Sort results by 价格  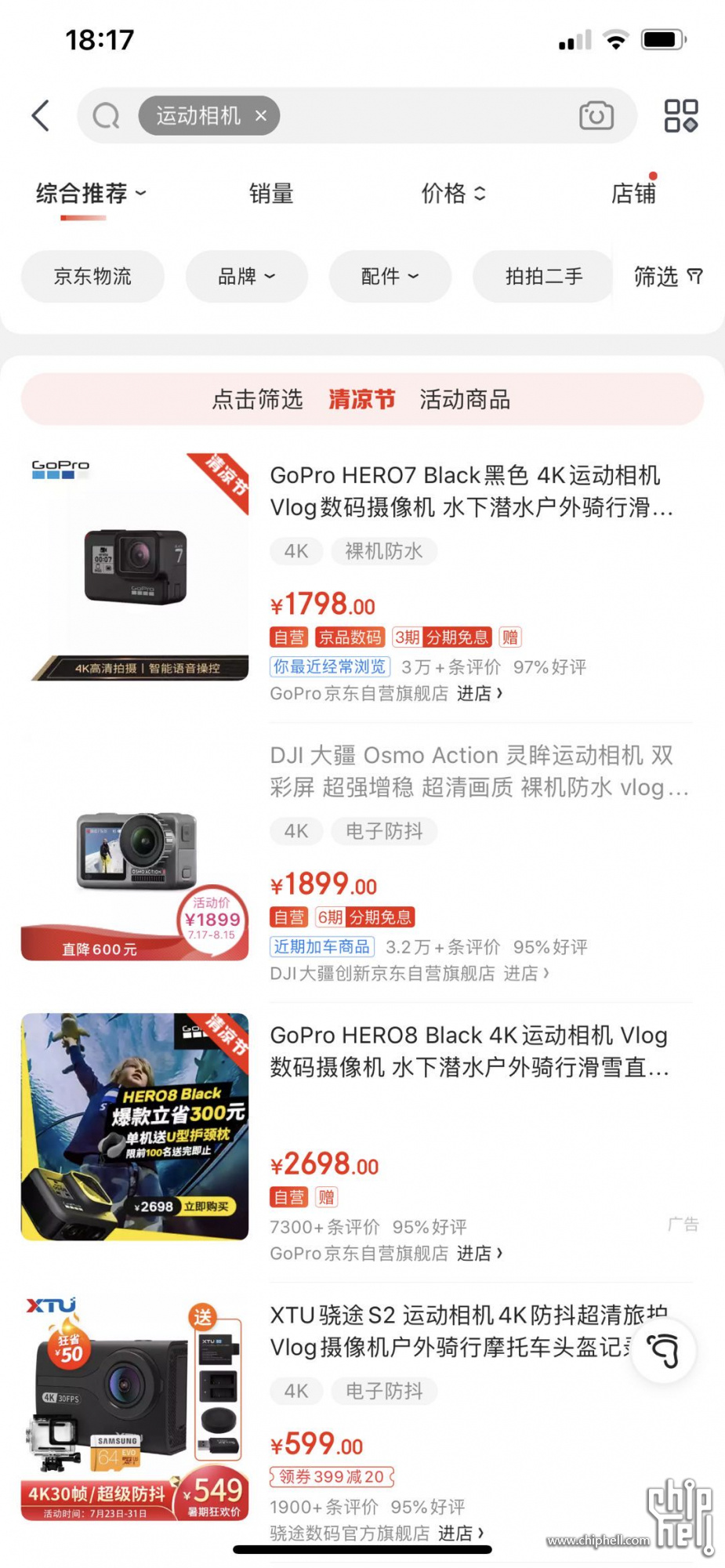point(453,194)
